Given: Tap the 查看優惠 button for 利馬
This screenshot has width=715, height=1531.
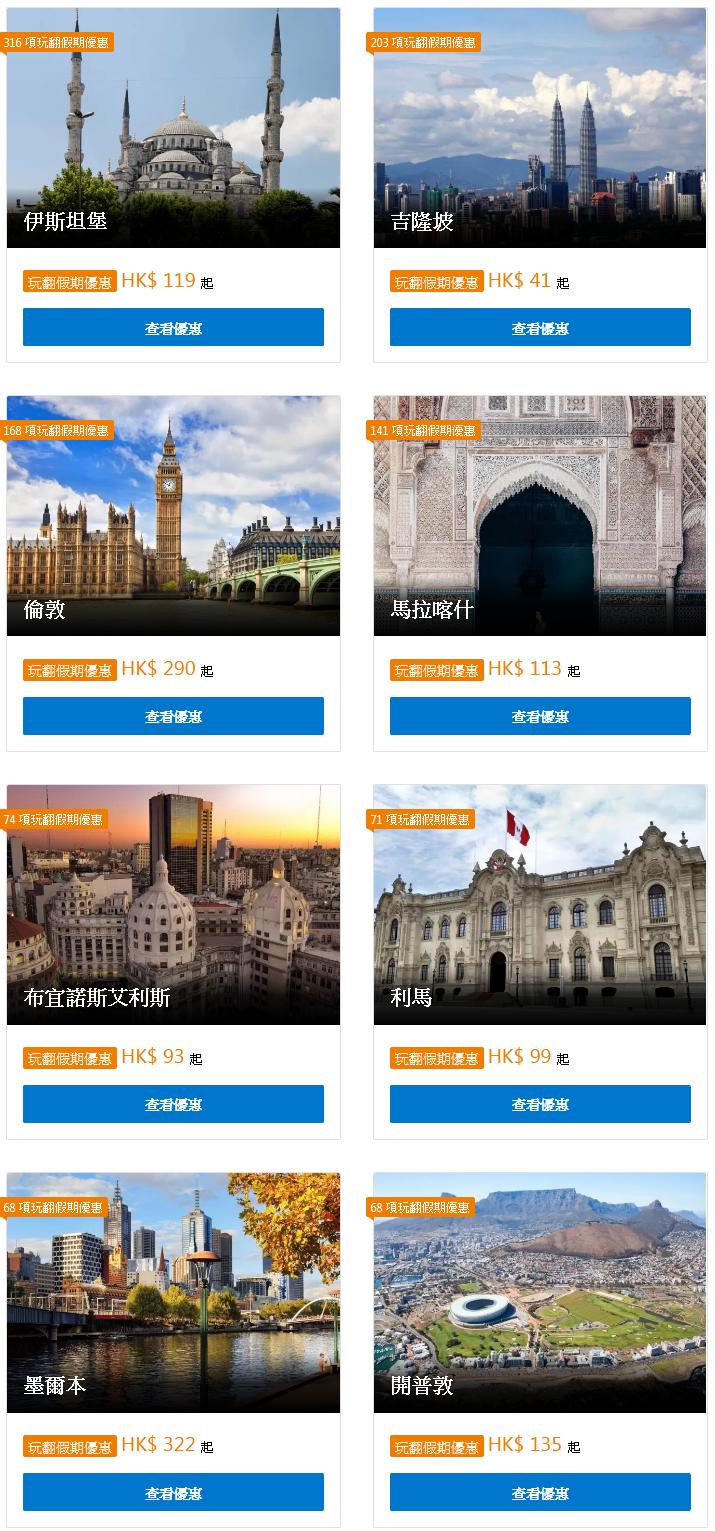Looking at the screenshot, I should 540,1104.
